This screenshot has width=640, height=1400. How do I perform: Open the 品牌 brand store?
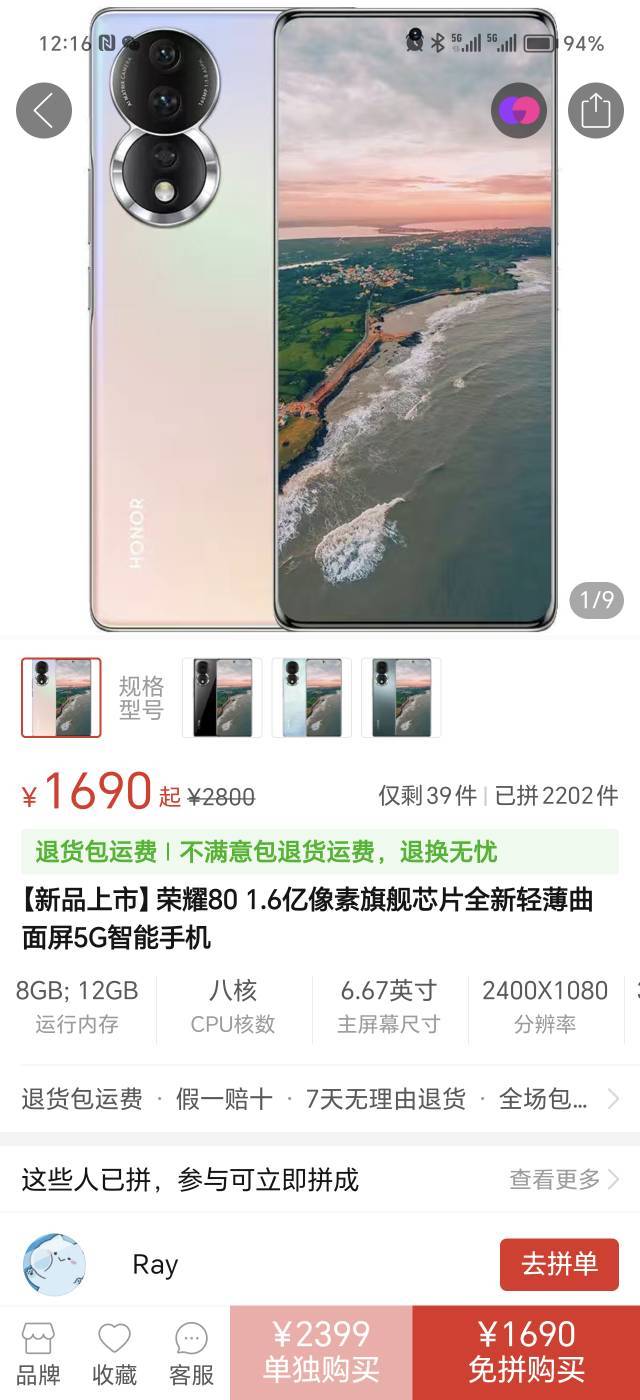pos(38,1352)
